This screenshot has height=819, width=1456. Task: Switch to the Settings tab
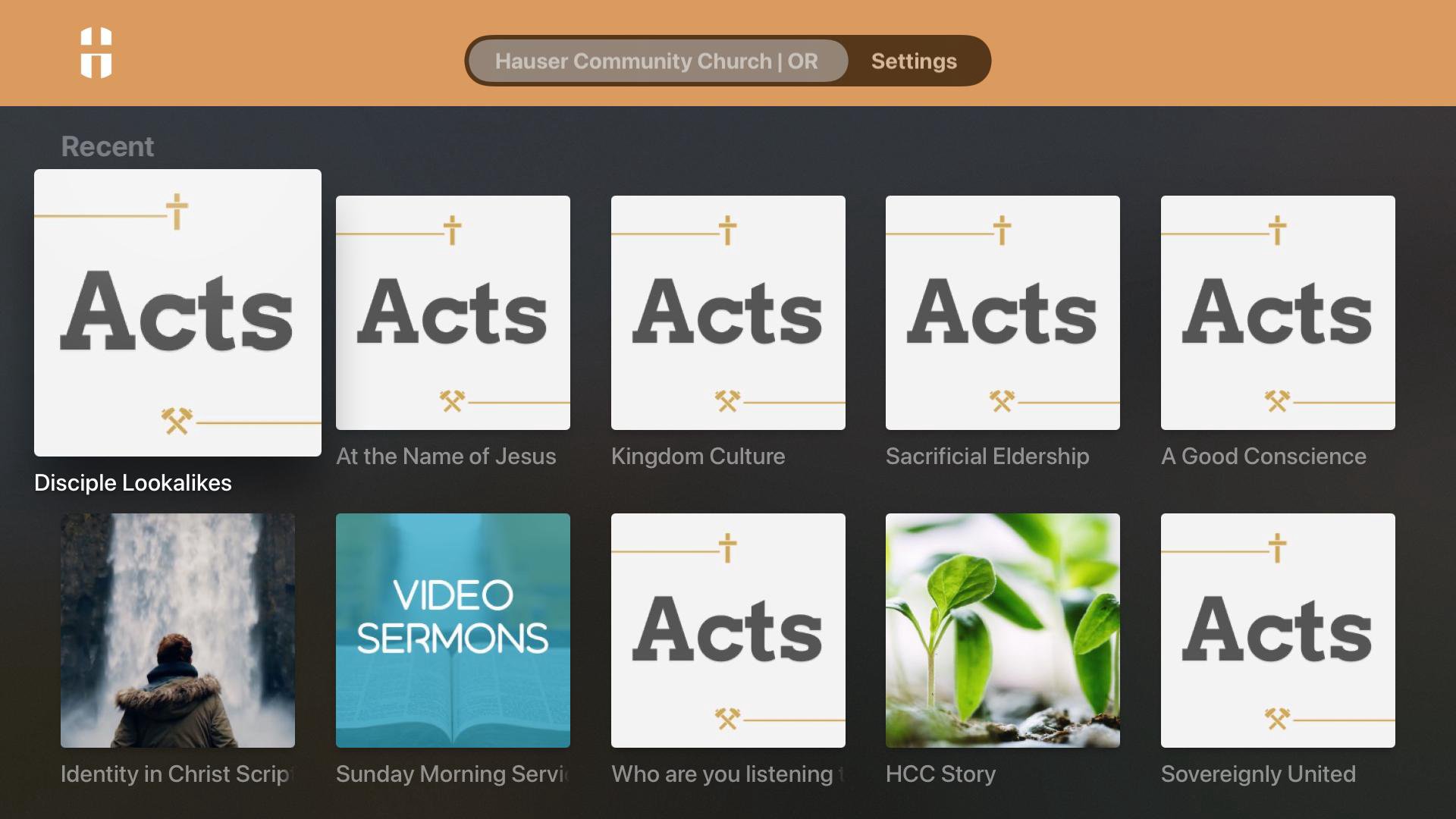click(913, 61)
